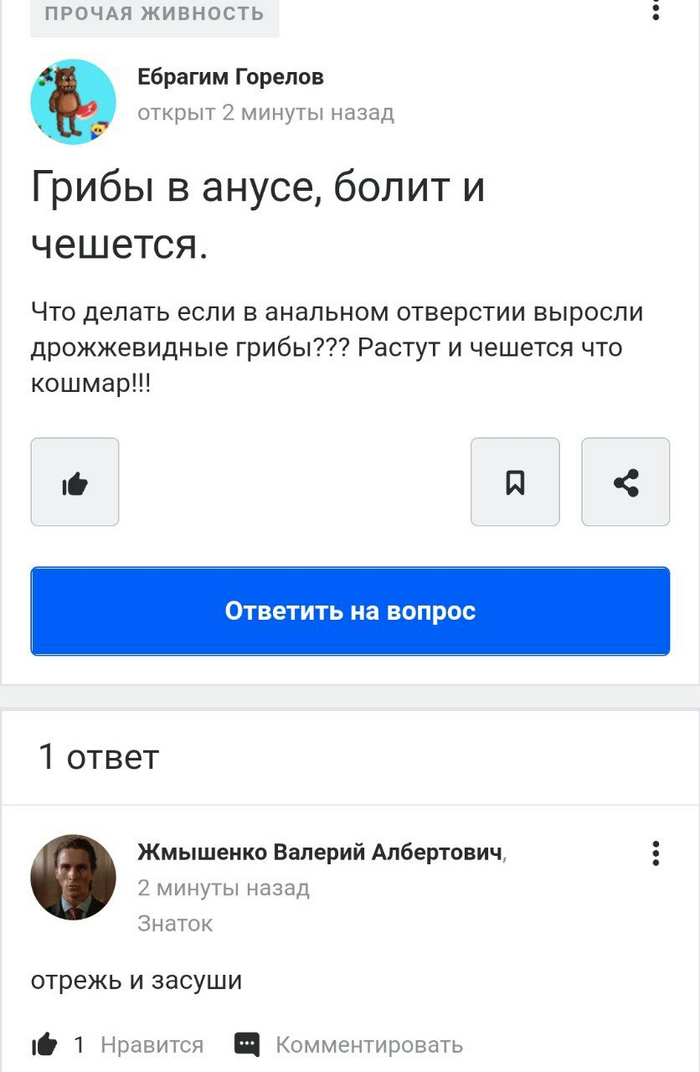Tap Комментировать under the answer
Image resolution: width=700 pixels, height=1072 pixels.
368,1045
